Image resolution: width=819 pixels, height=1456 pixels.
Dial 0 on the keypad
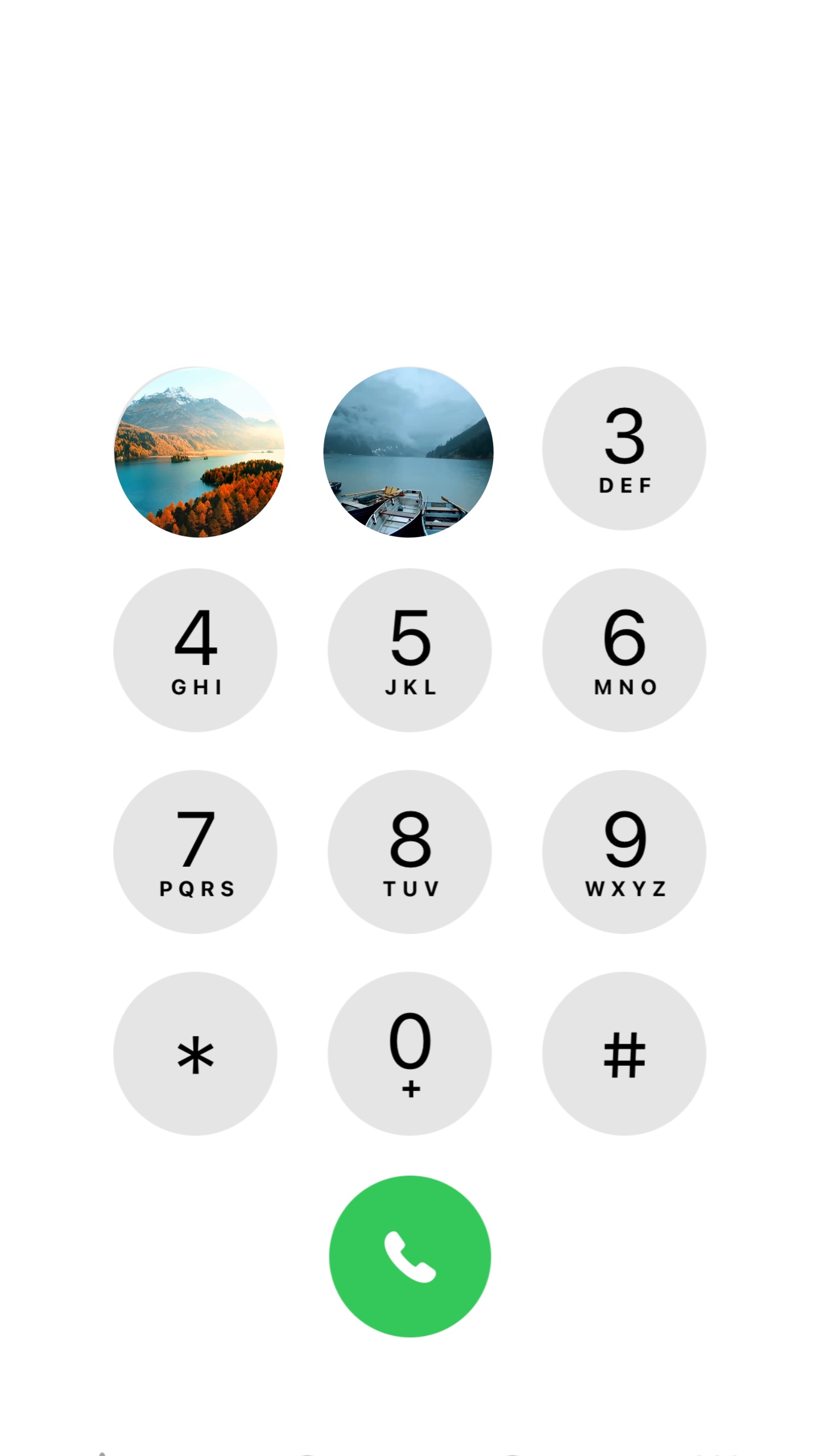(409, 1054)
